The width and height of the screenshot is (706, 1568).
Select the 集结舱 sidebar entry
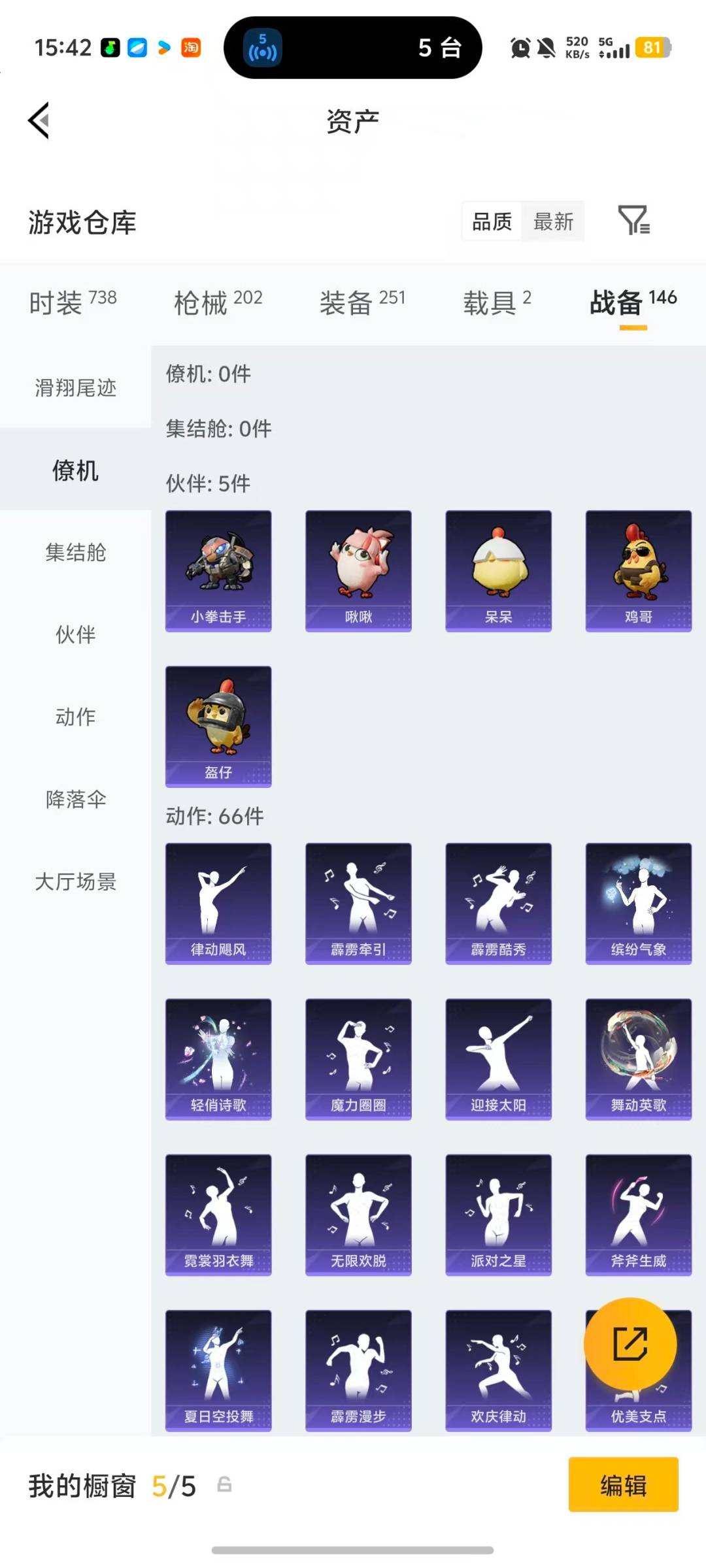75,552
